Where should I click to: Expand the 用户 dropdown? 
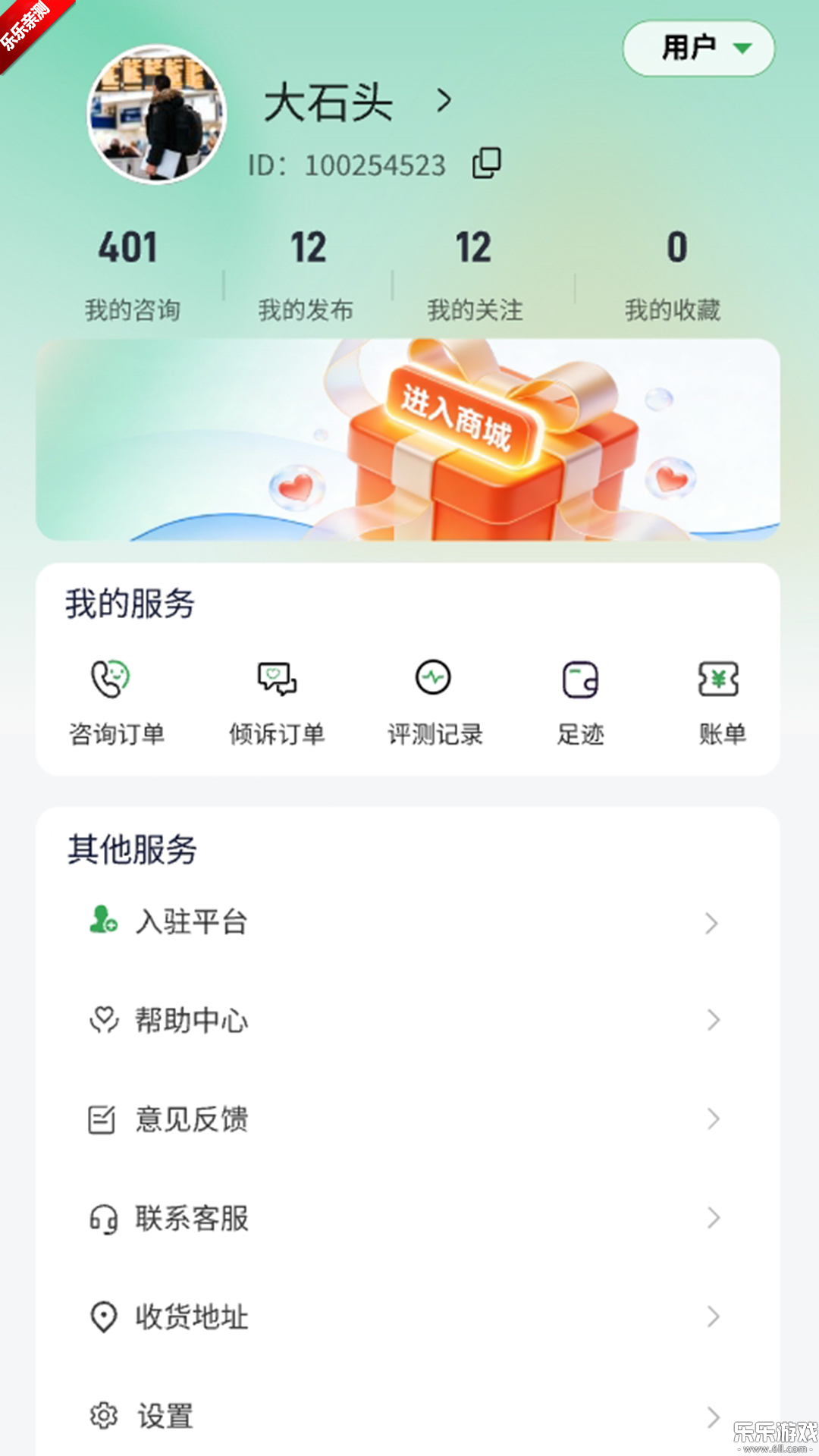pyautogui.click(x=698, y=47)
